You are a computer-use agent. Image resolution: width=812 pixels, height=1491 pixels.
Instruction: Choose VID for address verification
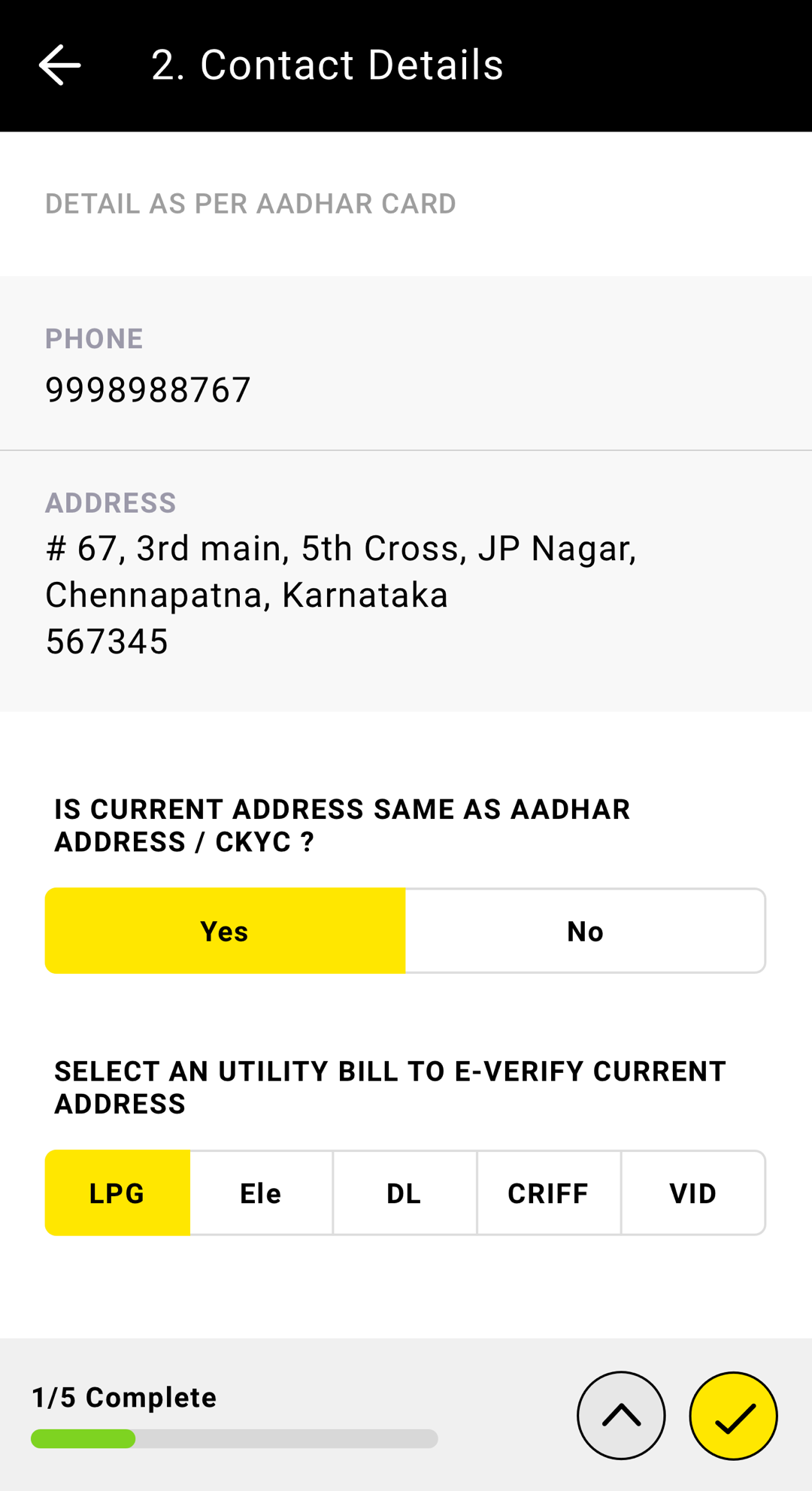(693, 1192)
